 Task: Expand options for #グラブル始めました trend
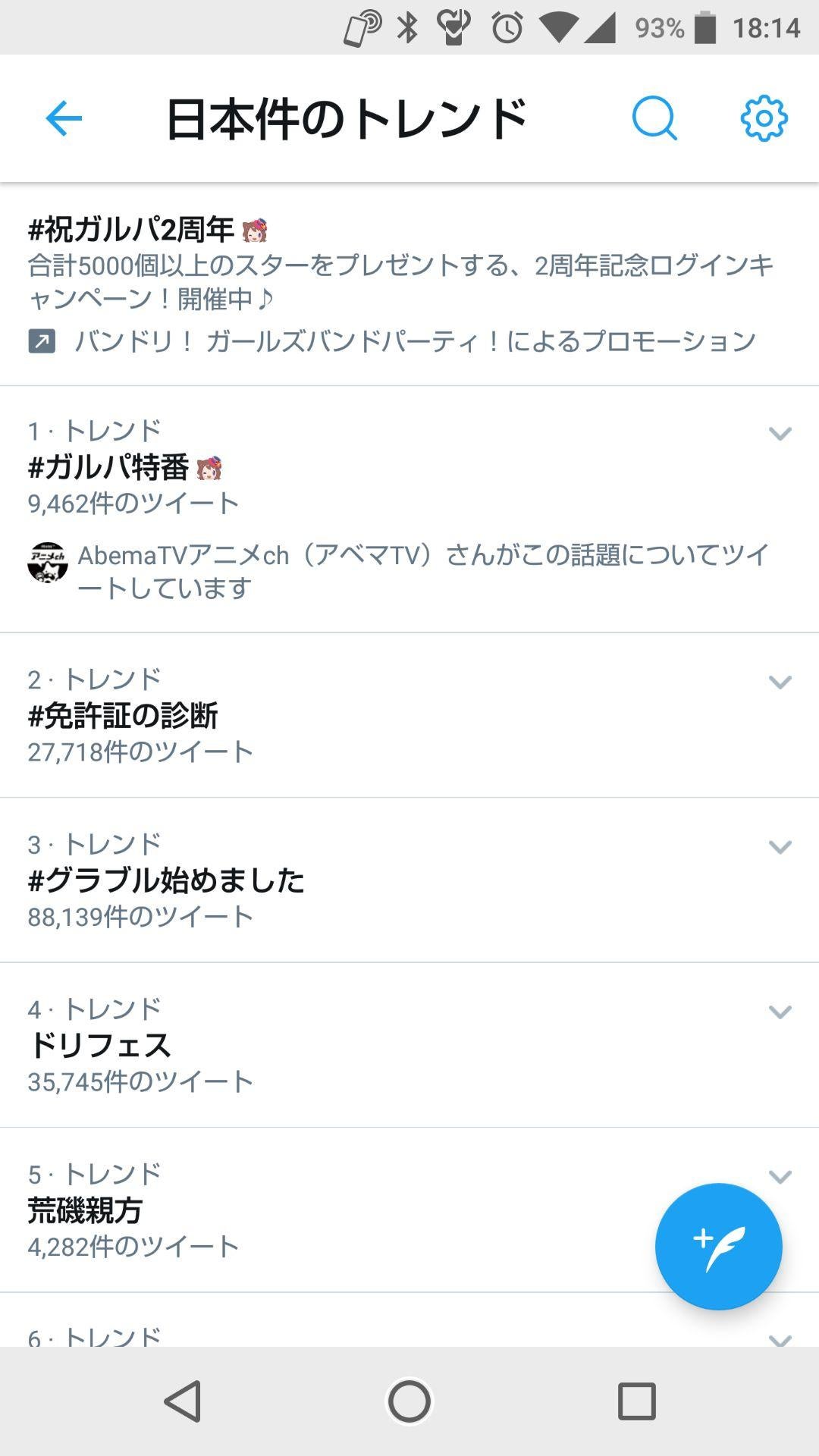[780, 847]
